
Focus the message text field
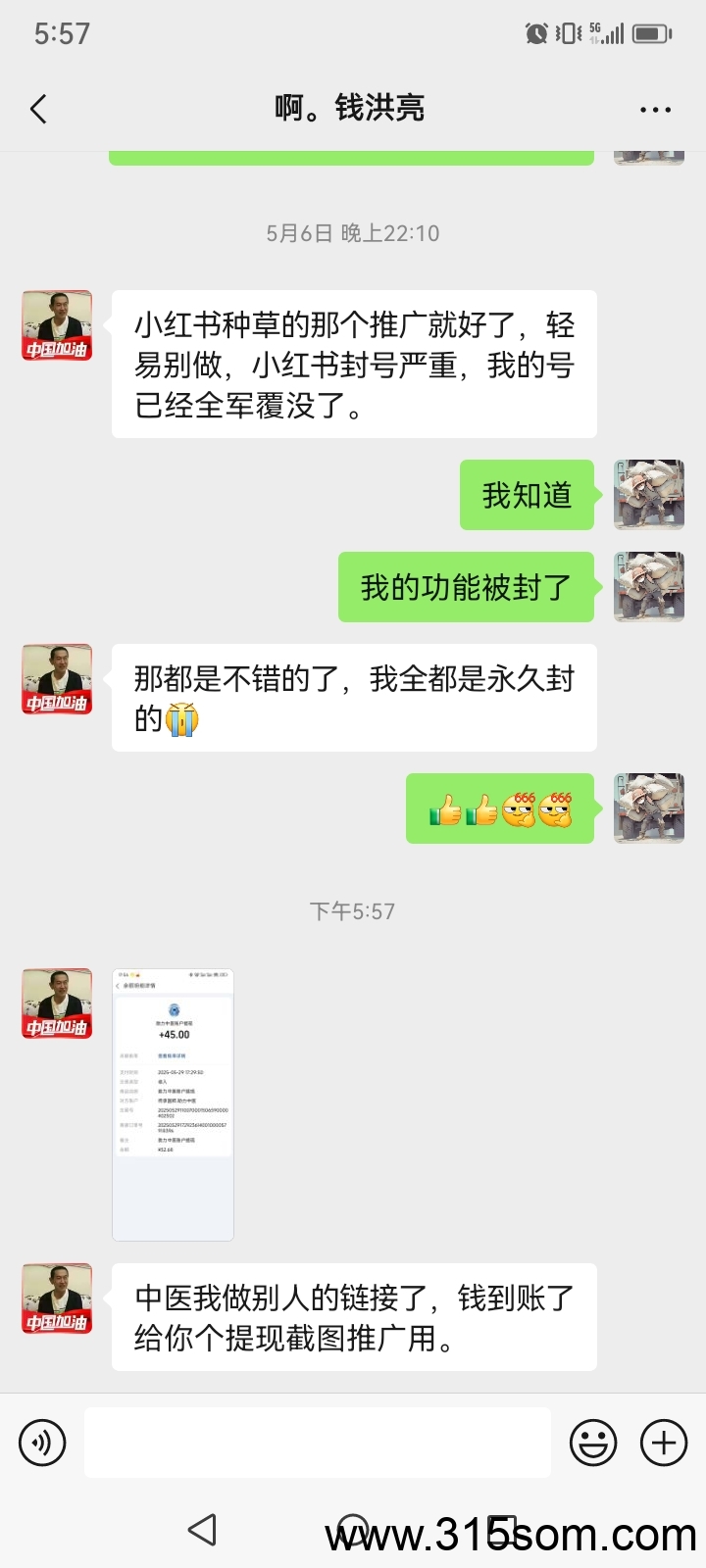pos(317,1442)
